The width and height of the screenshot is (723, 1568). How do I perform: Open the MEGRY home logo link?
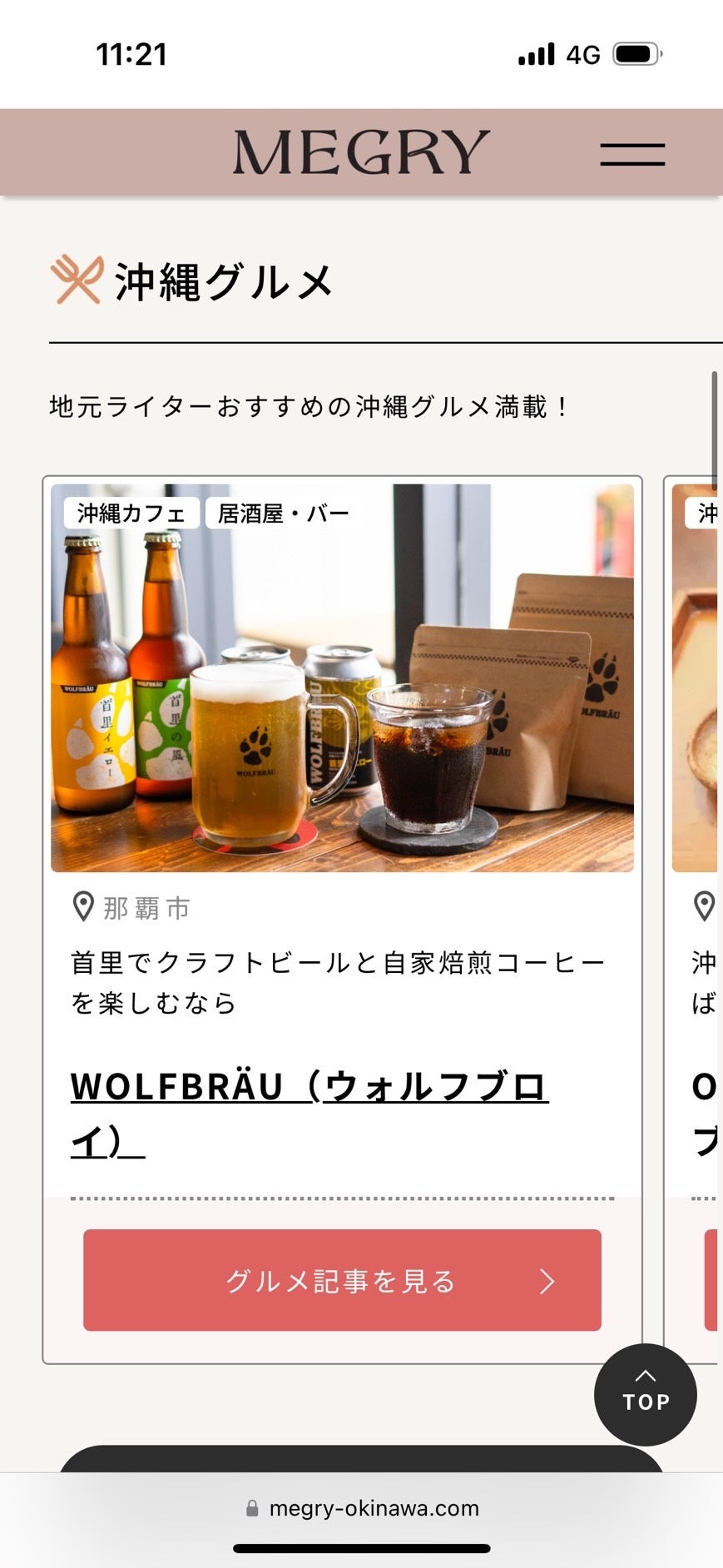[x=361, y=152]
